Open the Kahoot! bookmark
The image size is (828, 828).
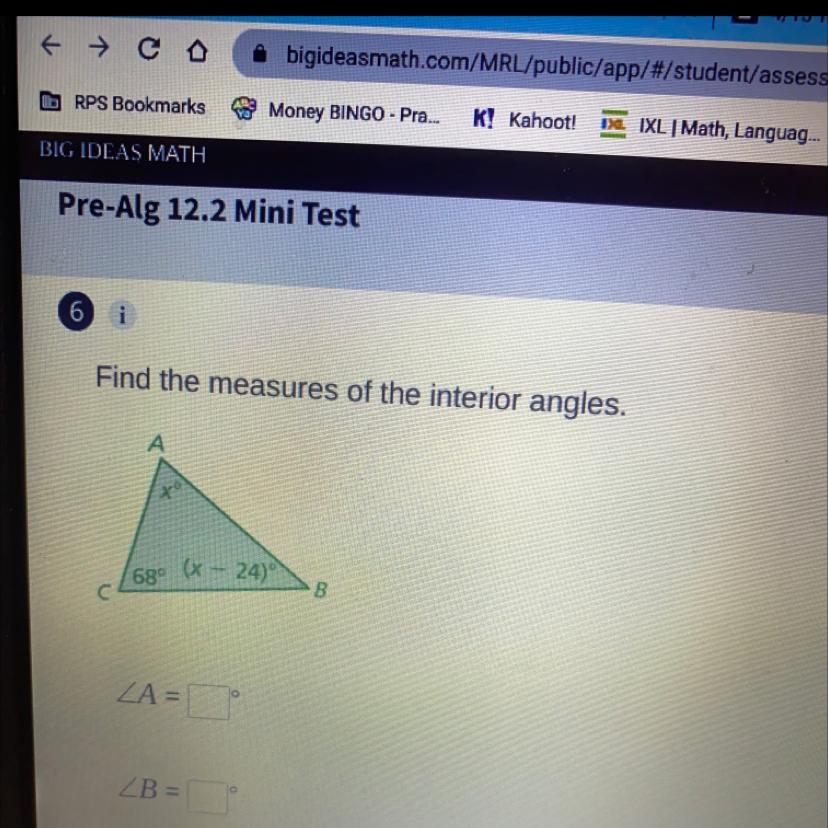tap(524, 121)
